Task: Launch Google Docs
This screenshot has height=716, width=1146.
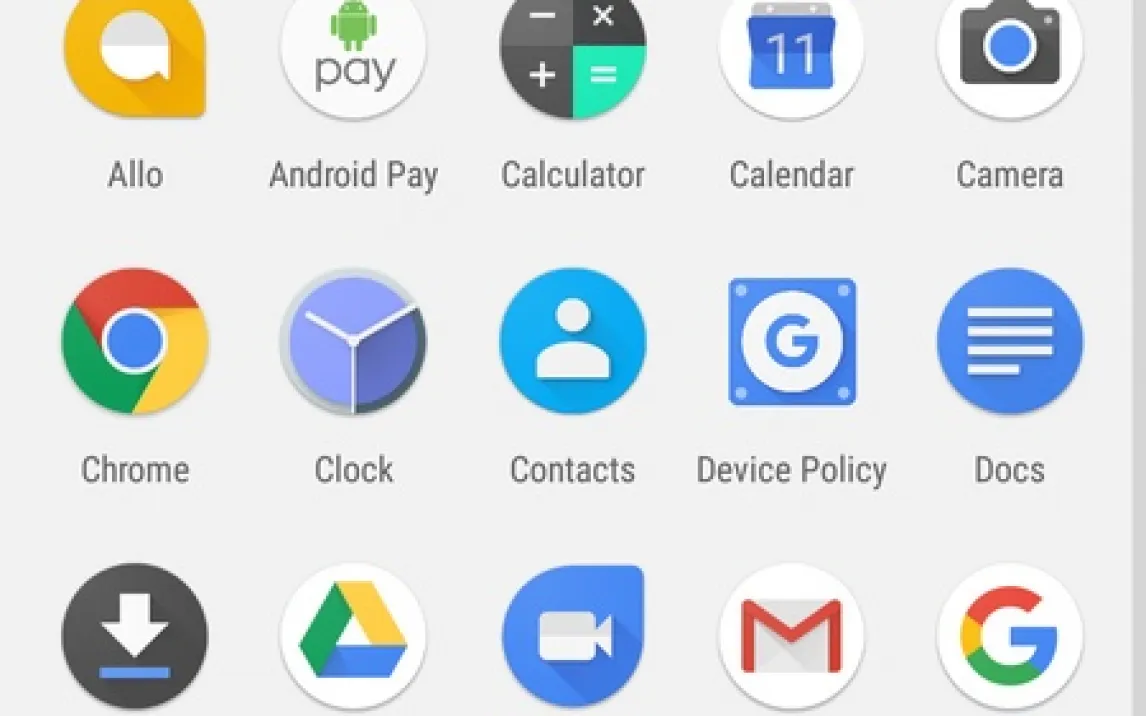Action: click(1009, 341)
